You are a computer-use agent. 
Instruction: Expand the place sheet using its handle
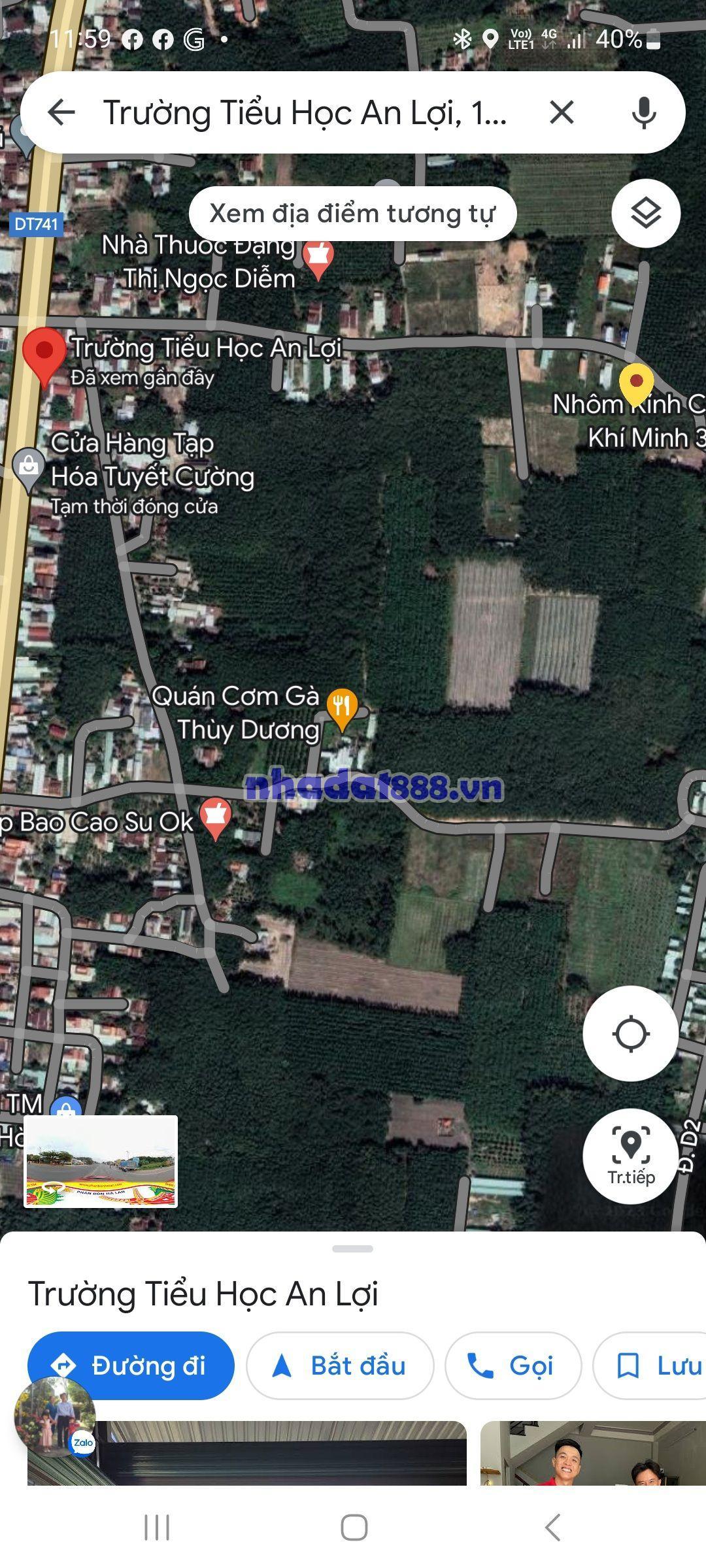click(x=352, y=1249)
